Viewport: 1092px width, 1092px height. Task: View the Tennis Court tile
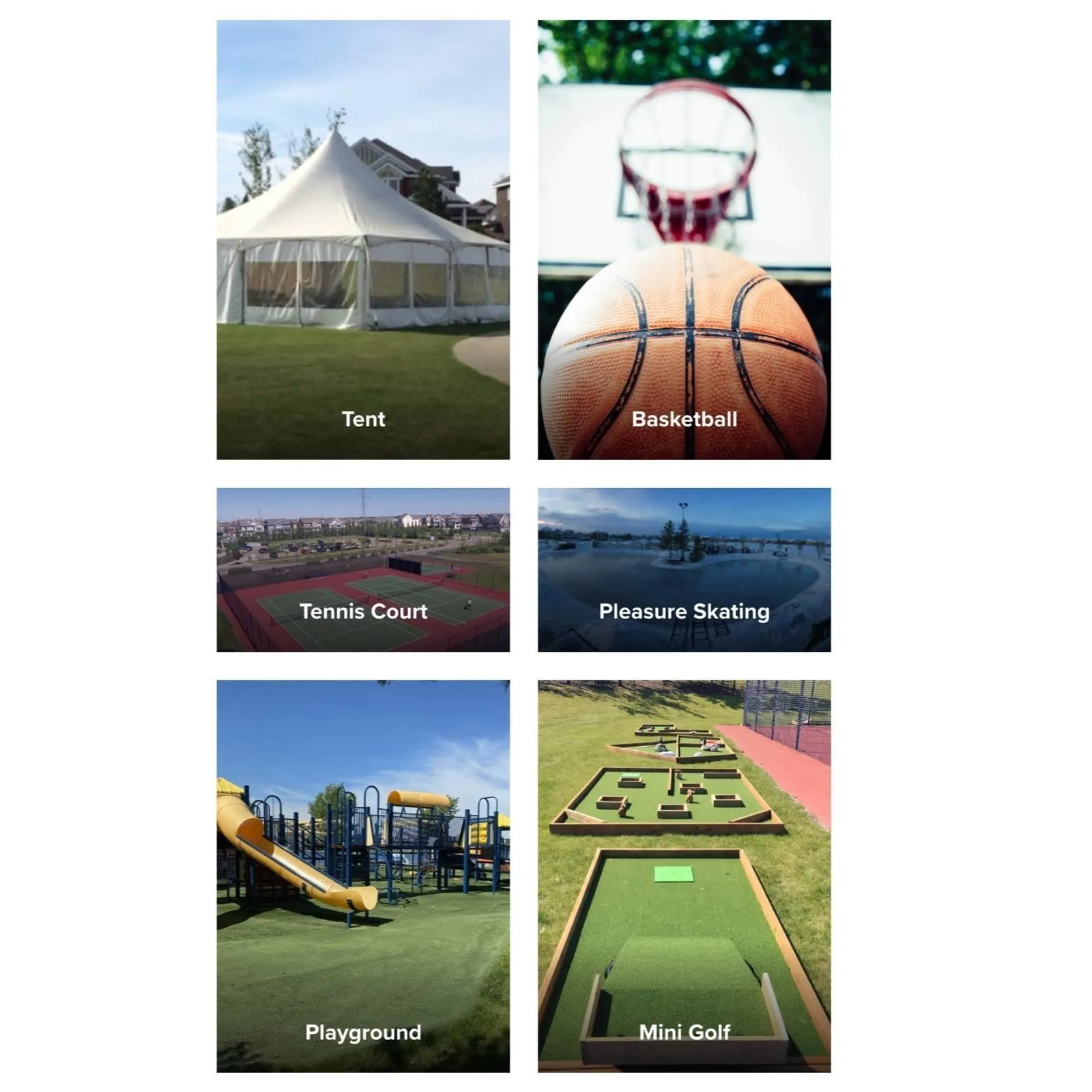363,570
